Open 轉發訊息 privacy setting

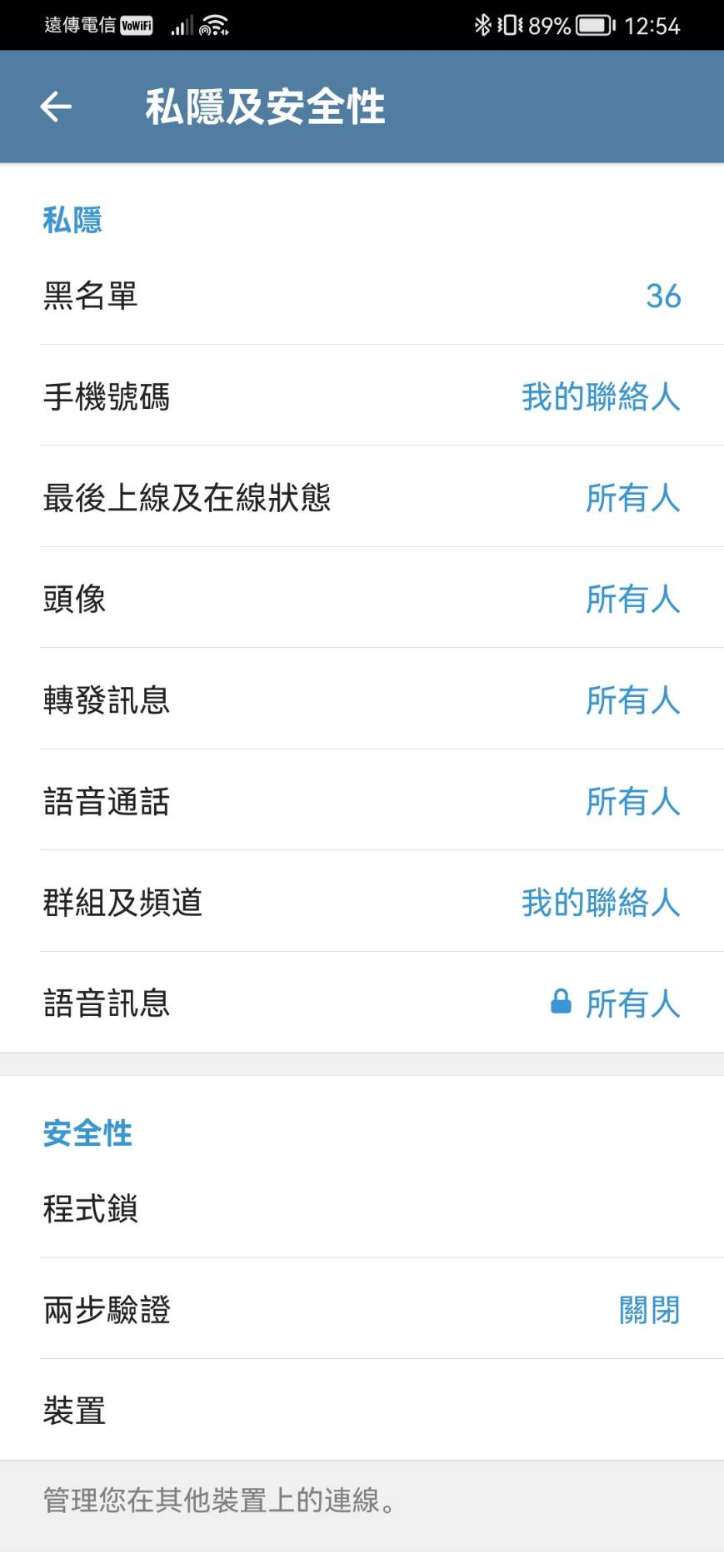point(362,700)
